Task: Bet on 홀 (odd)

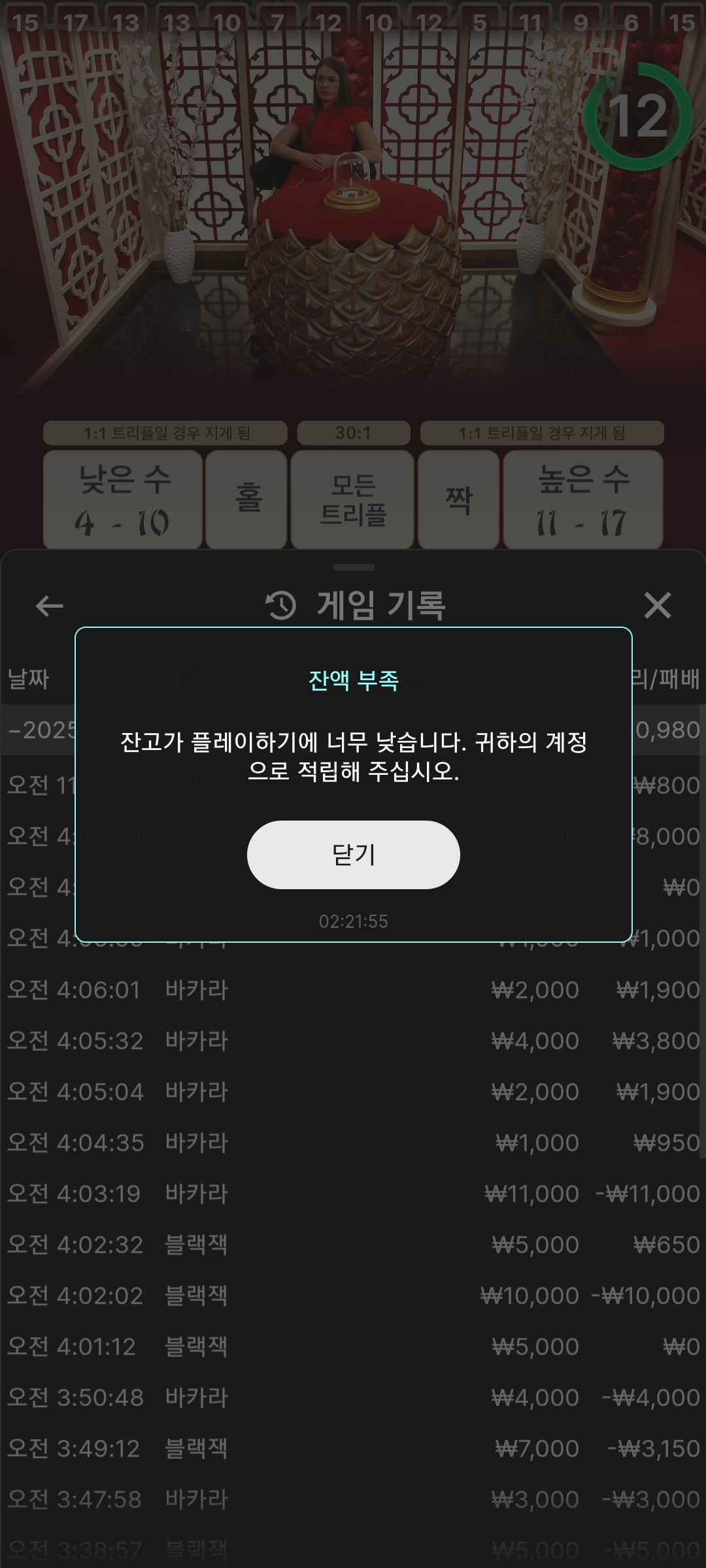Action: tap(246, 499)
